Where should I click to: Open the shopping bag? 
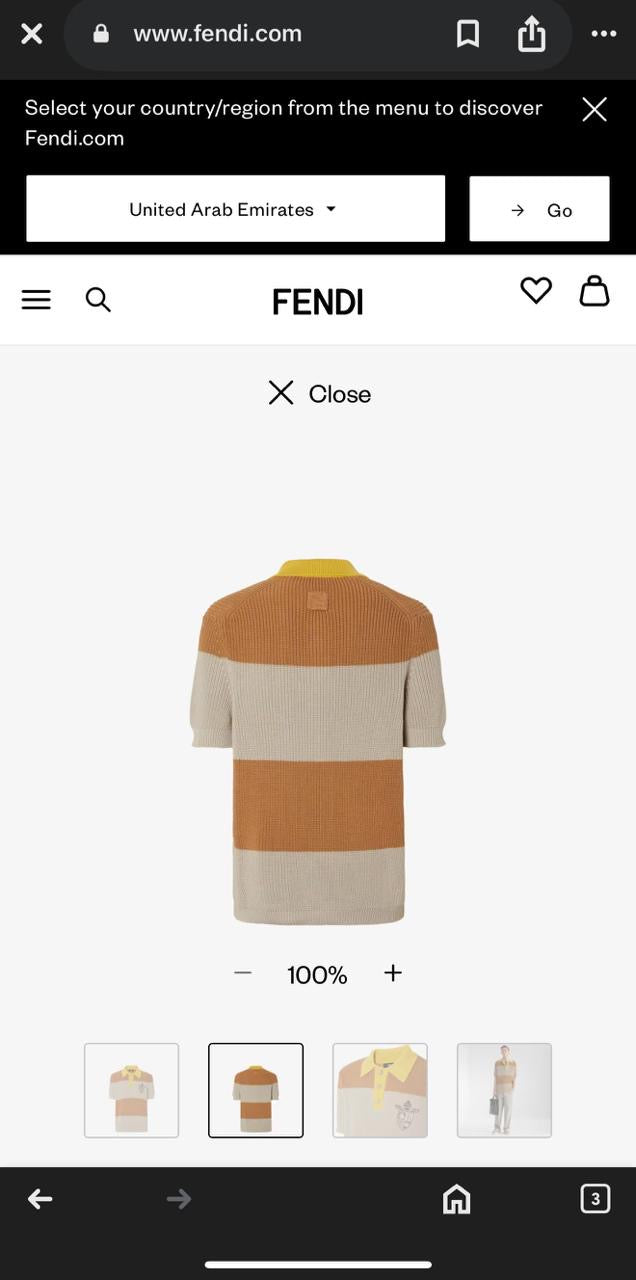tap(595, 291)
